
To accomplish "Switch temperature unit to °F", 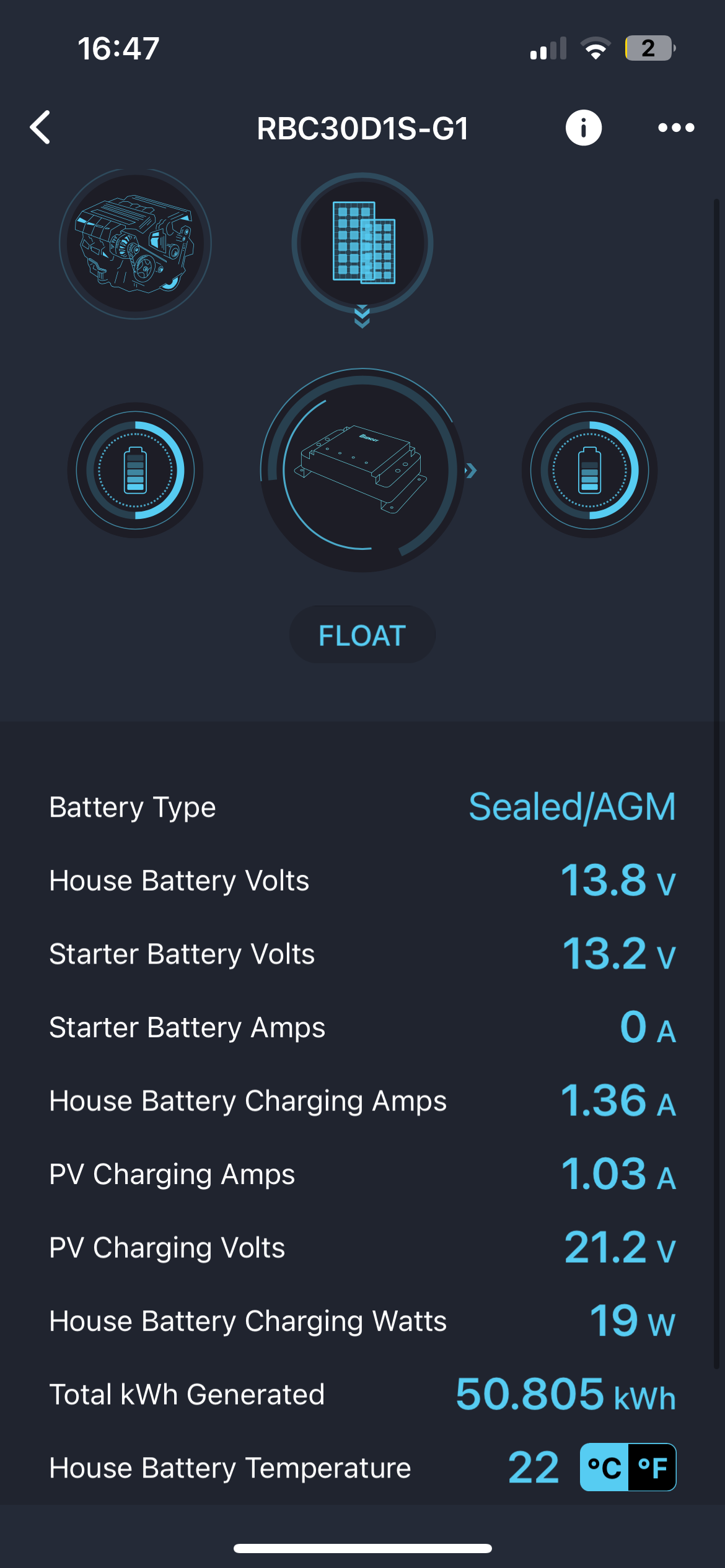I will 652,1467.
